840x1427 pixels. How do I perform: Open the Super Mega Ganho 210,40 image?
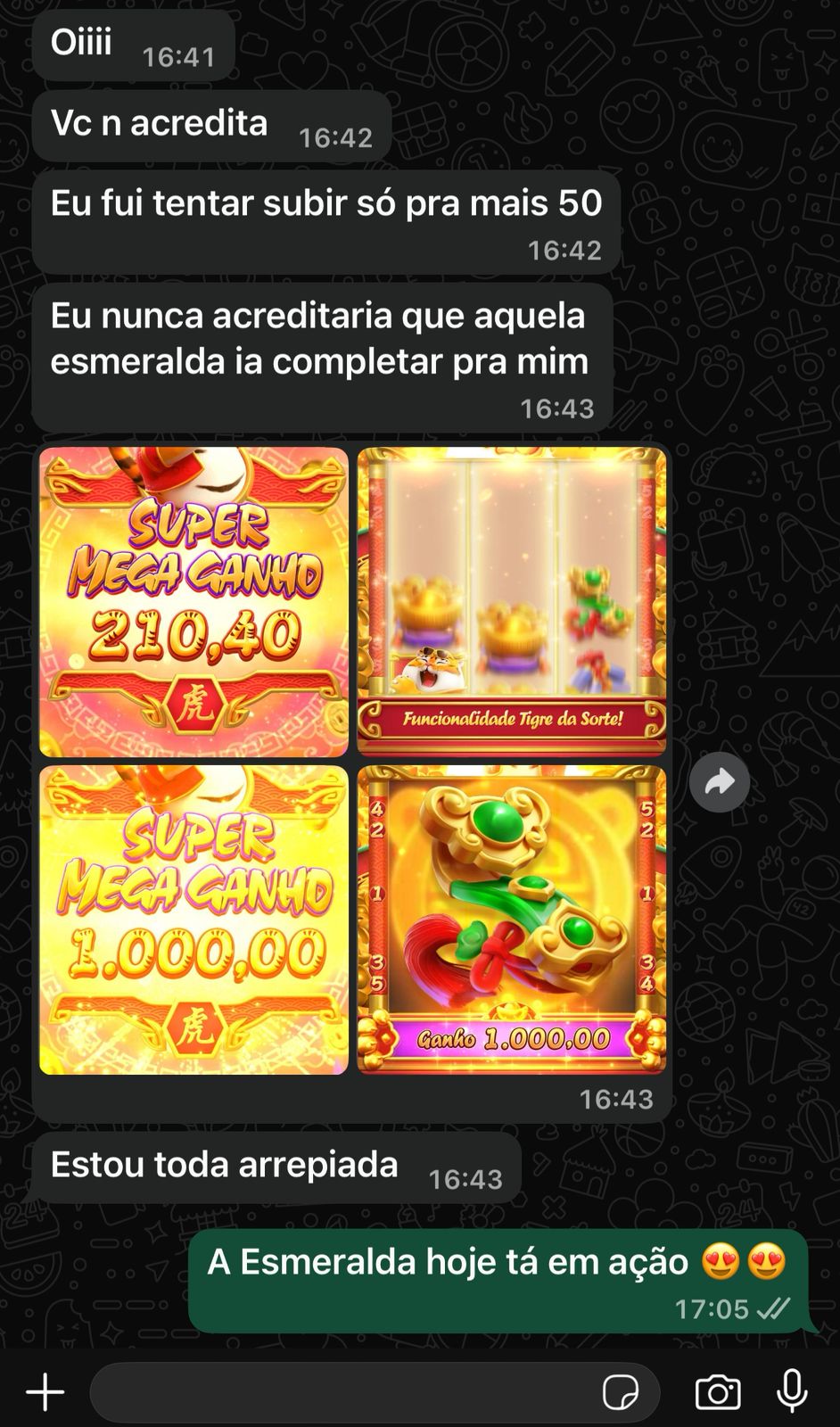coord(194,602)
